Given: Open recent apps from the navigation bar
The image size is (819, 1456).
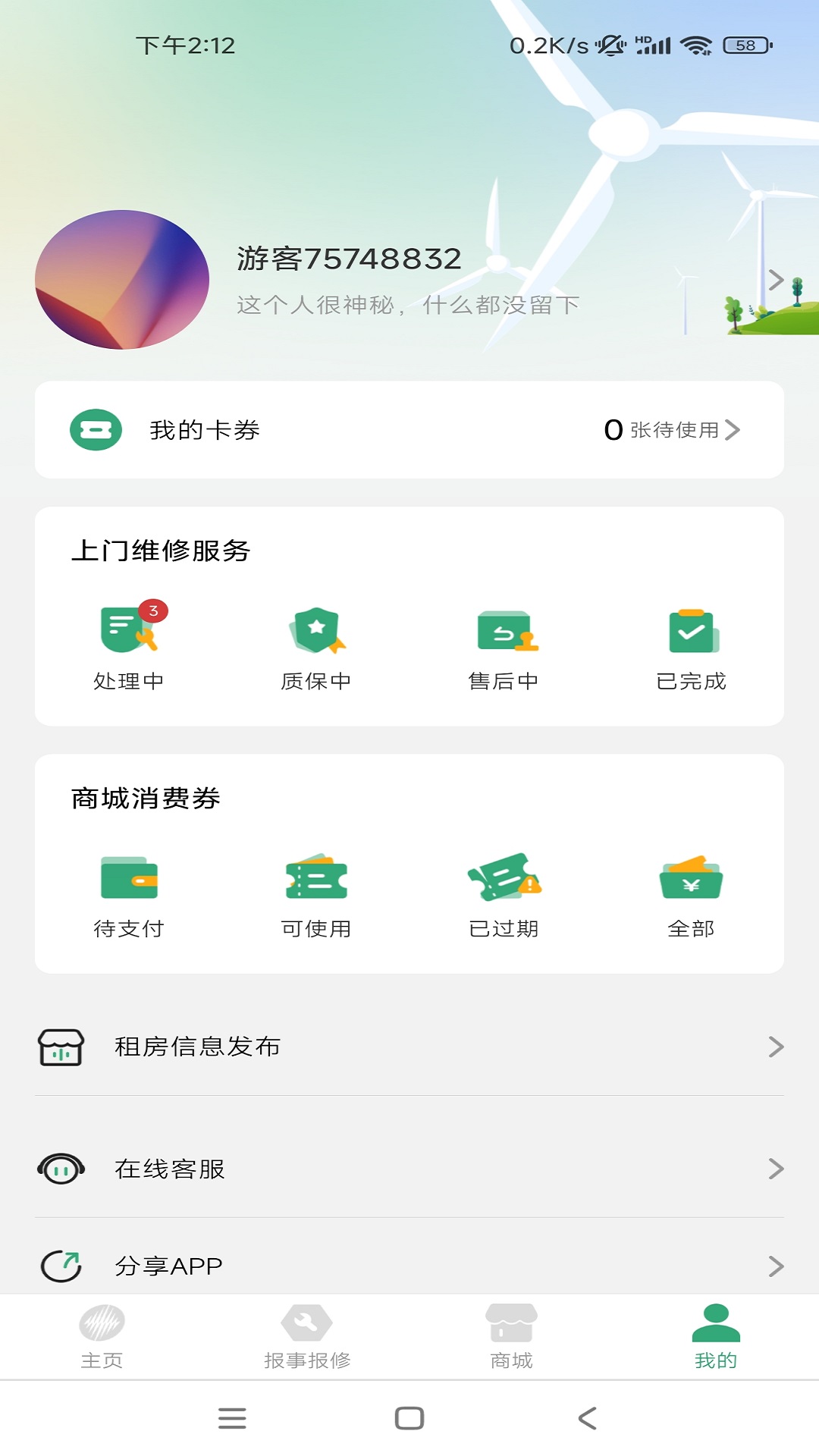Looking at the screenshot, I should click(x=232, y=1418).
